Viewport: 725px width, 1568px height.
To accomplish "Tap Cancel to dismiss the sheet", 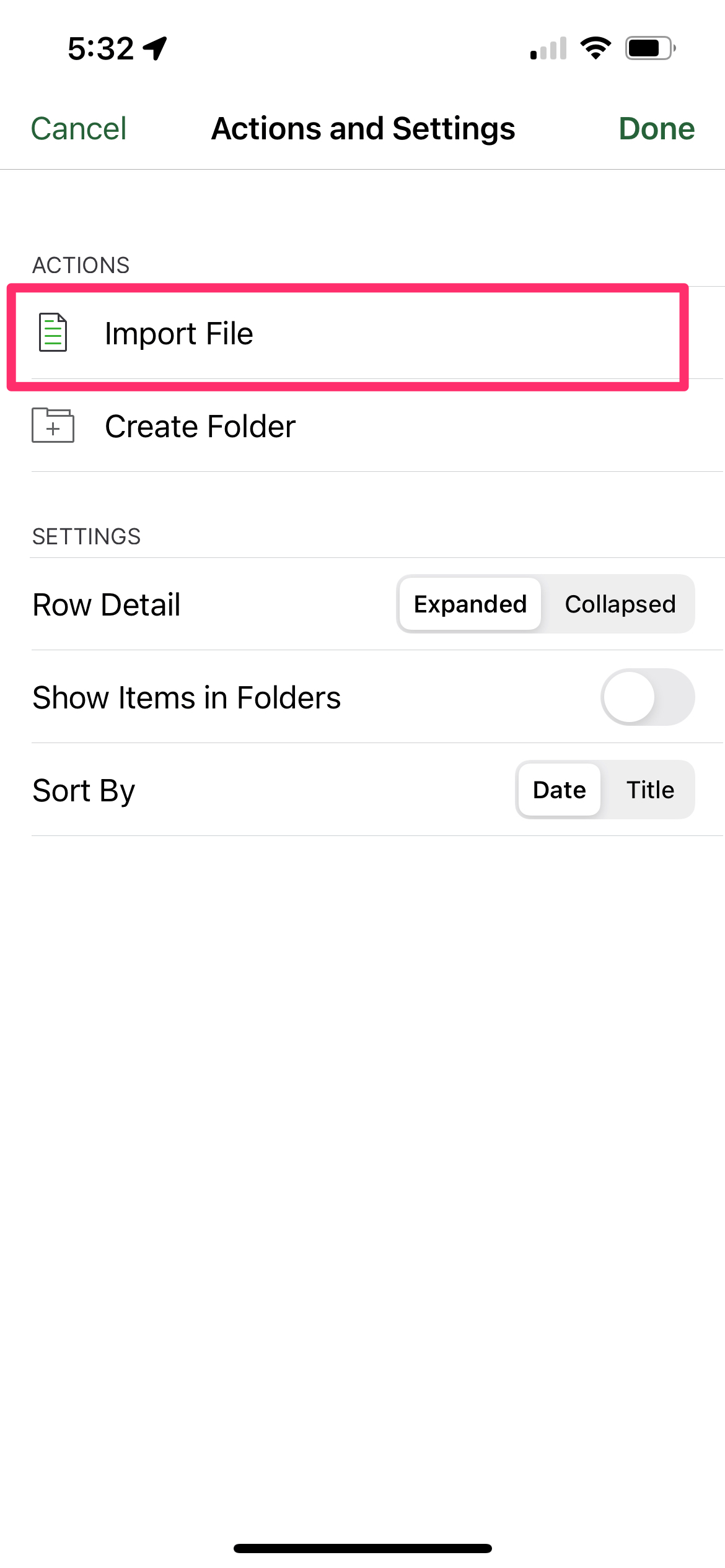I will coord(79,129).
